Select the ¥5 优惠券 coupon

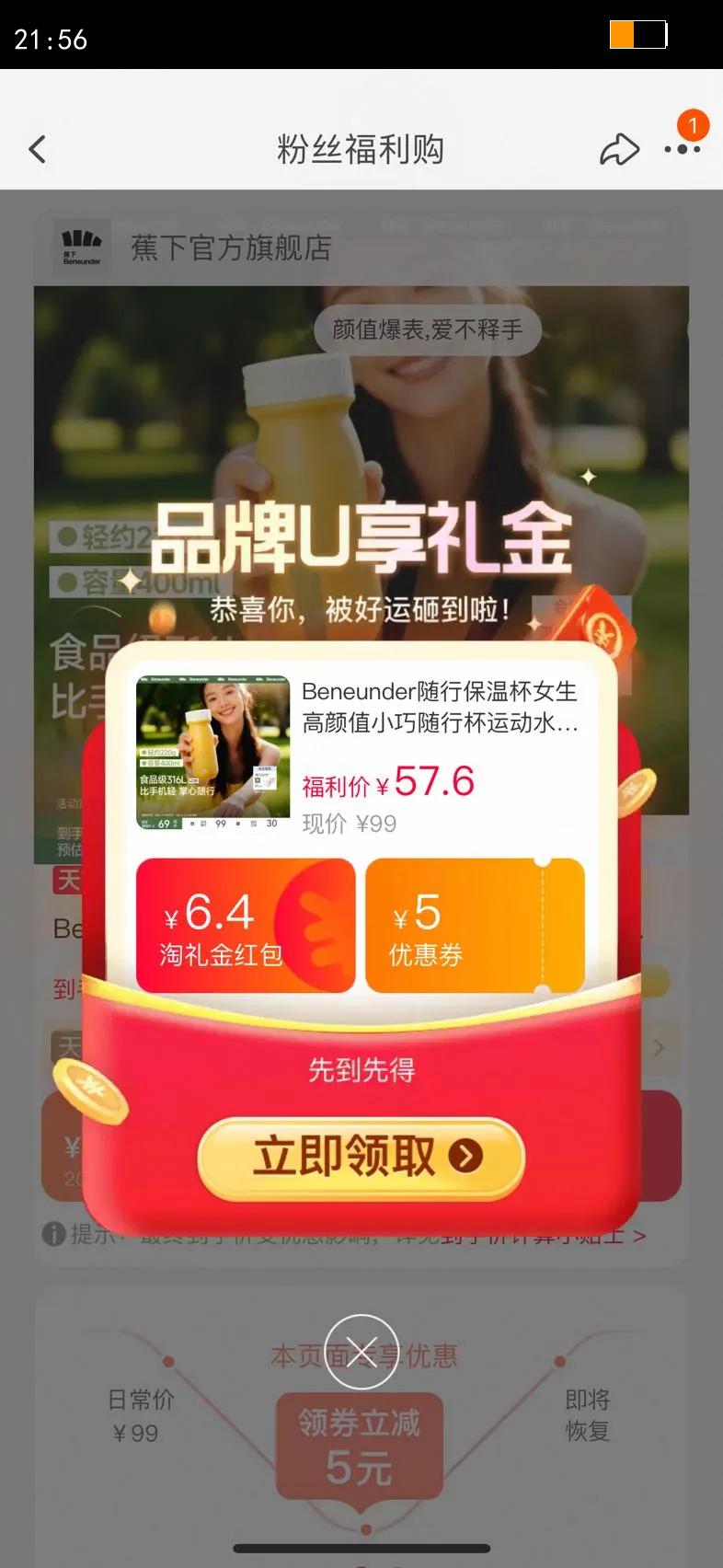click(475, 926)
